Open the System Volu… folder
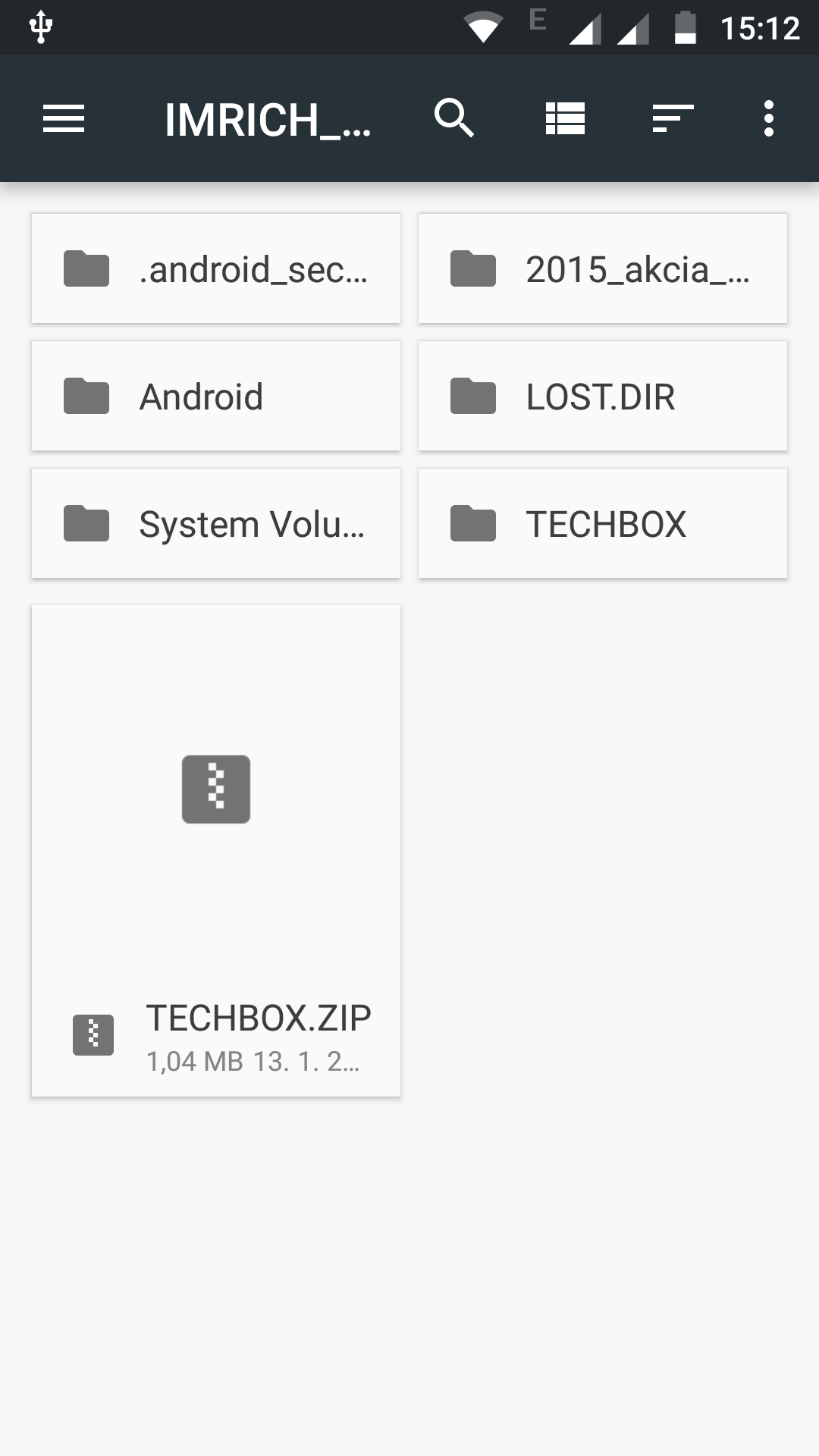 pos(216,523)
